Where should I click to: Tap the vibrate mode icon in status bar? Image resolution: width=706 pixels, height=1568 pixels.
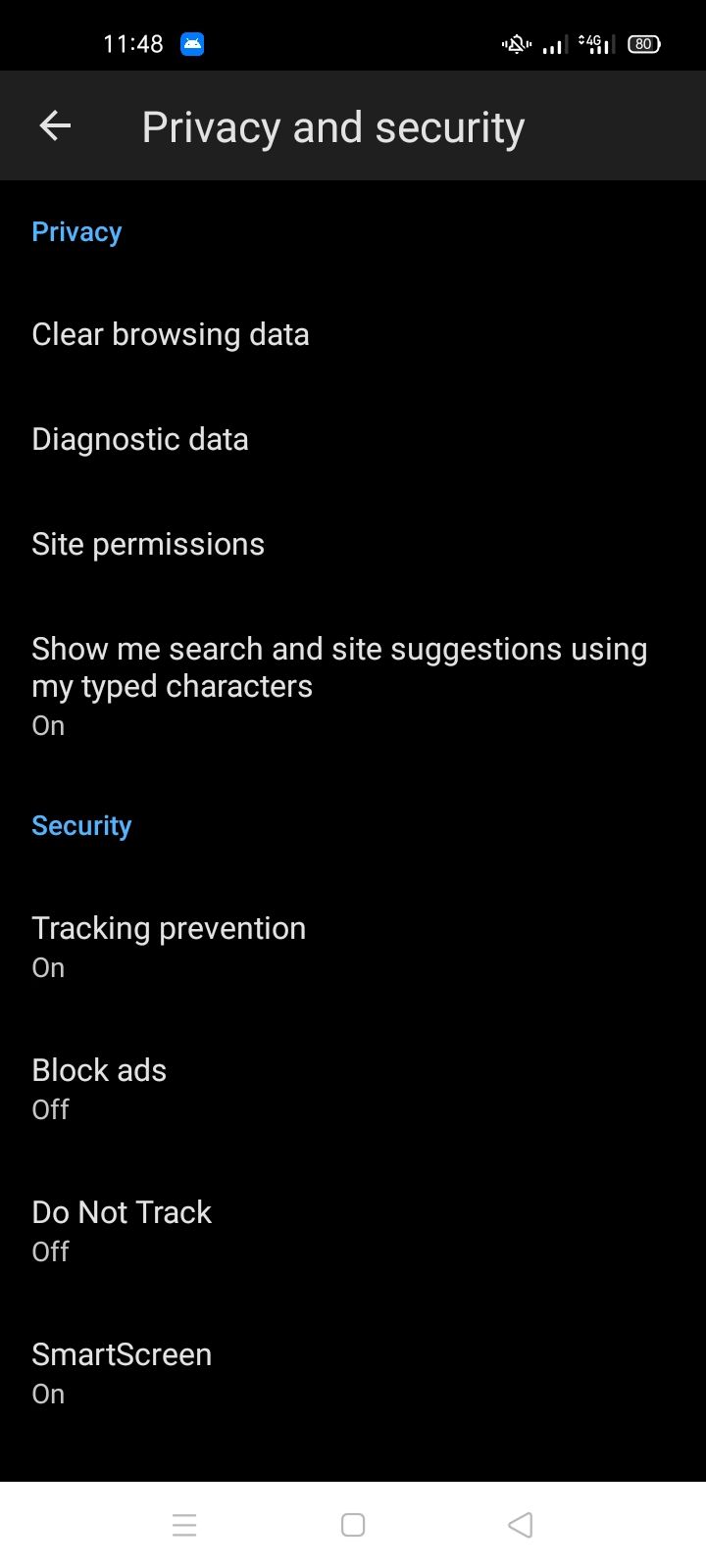(515, 43)
